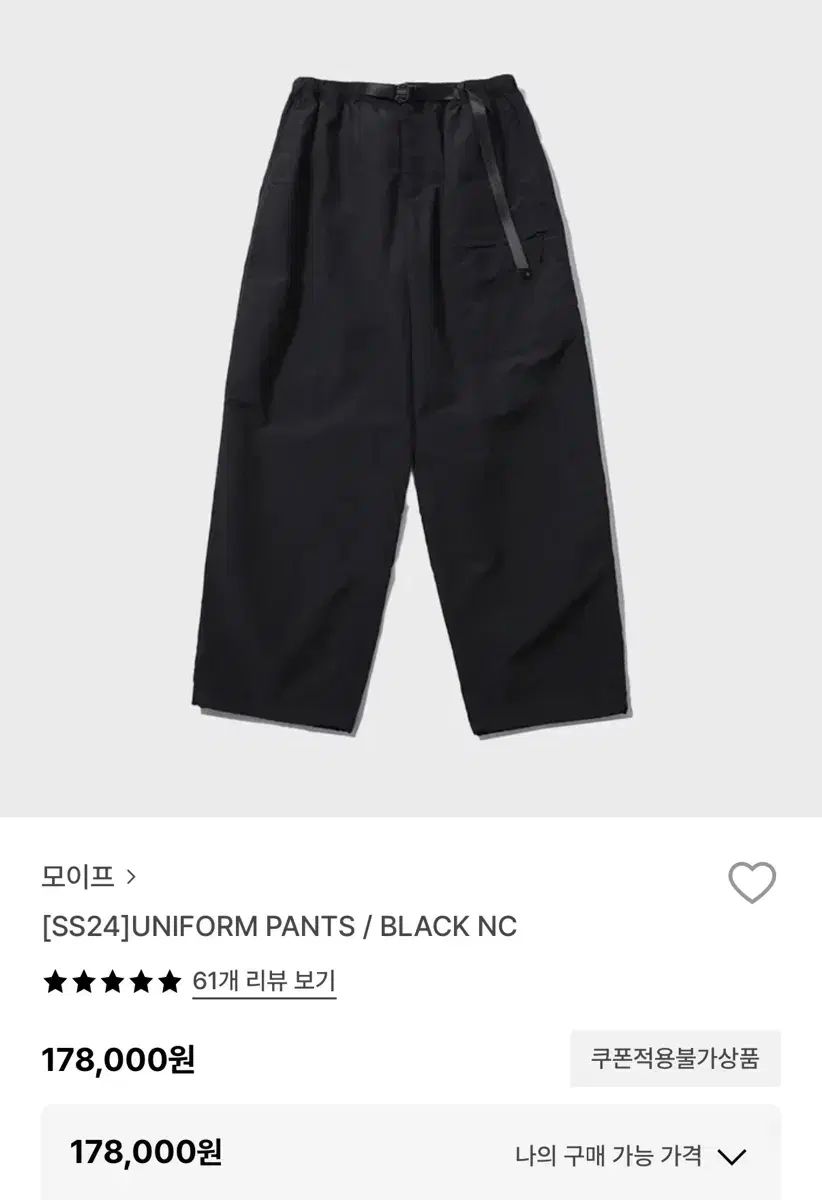822x1200 pixels.
Task: Open the 모이프 brand page
Action: point(89,877)
